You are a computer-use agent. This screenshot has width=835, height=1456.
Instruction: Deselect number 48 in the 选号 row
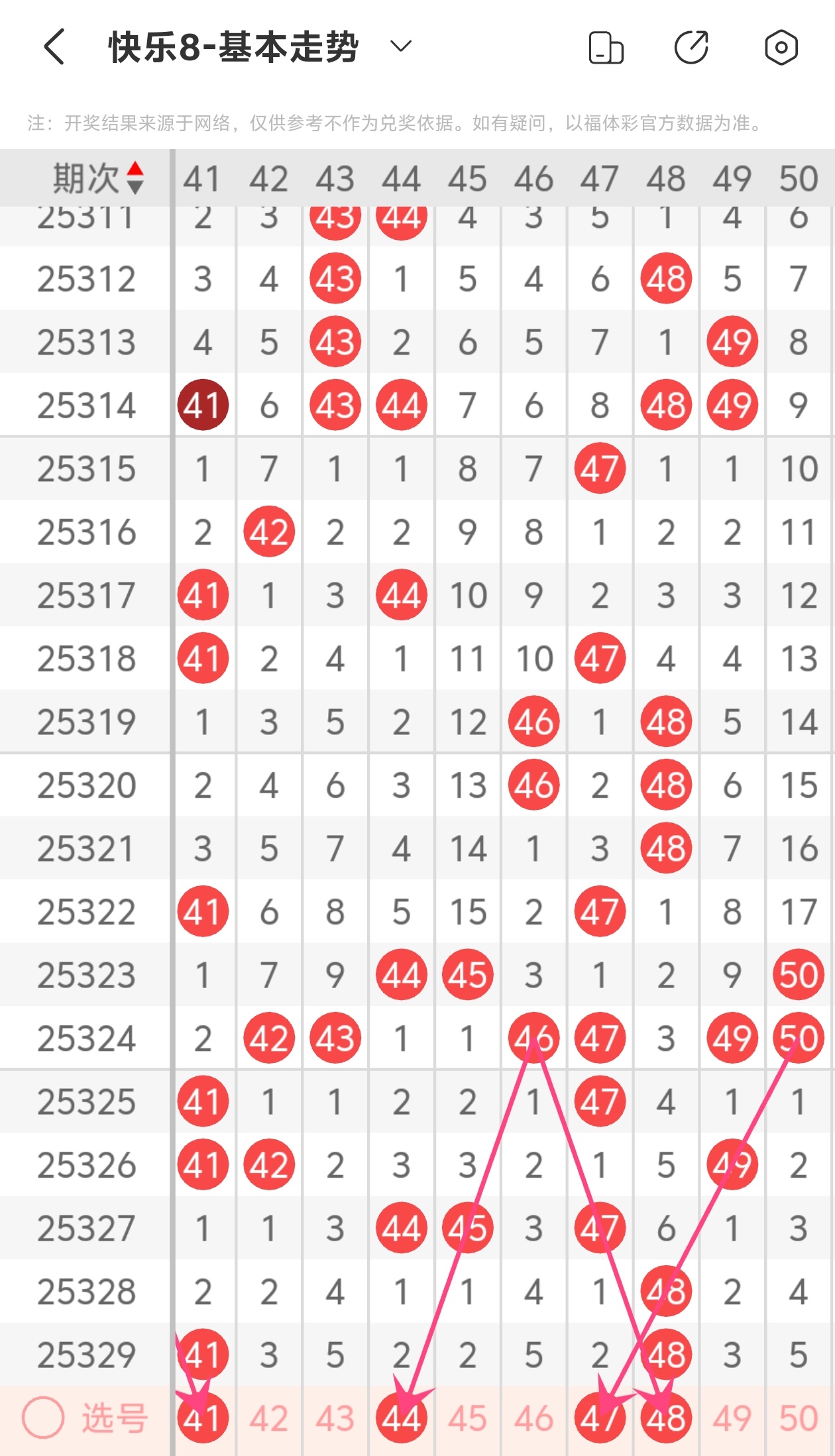pos(667,1418)
